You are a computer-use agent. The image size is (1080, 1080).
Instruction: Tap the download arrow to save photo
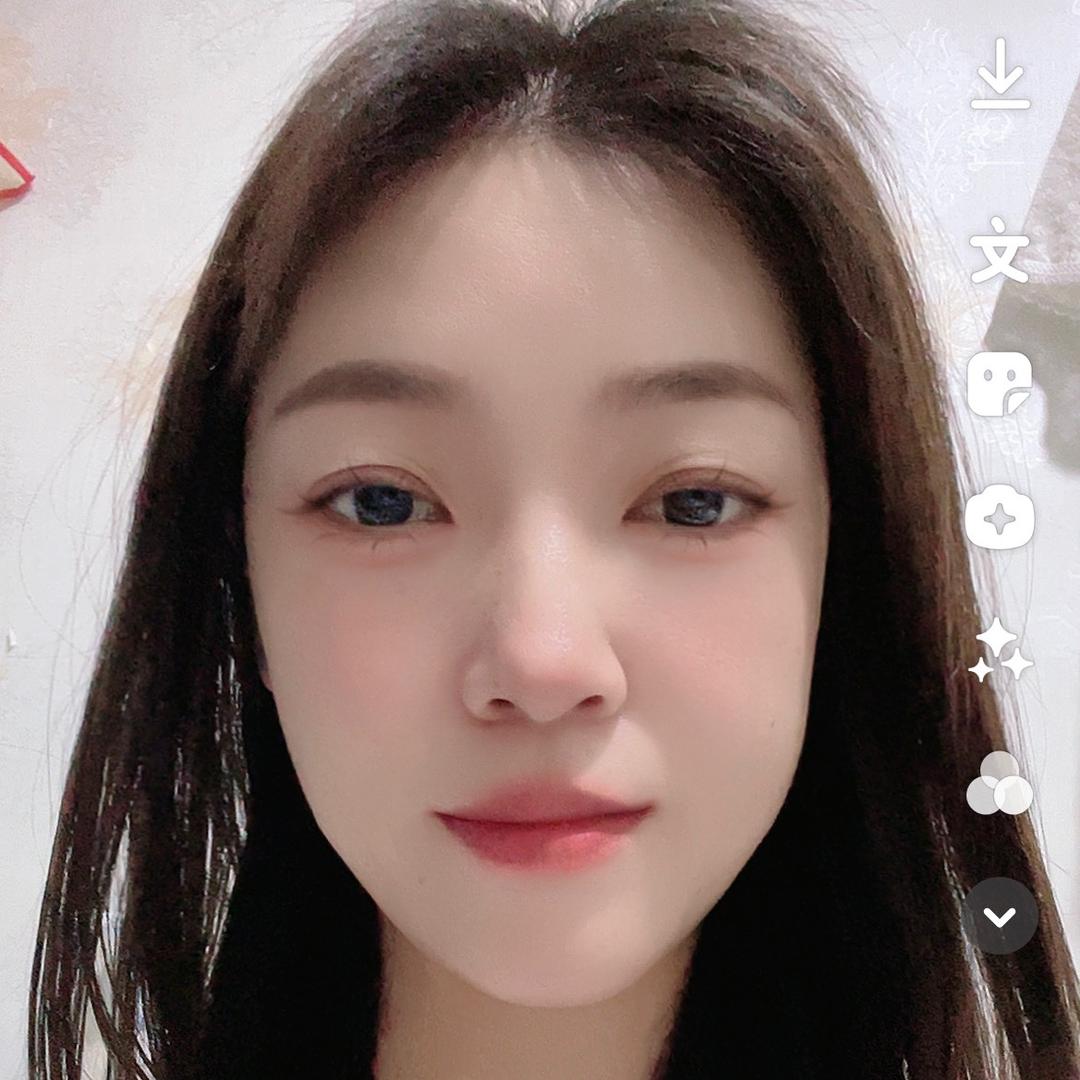[x=1000, y=73]
